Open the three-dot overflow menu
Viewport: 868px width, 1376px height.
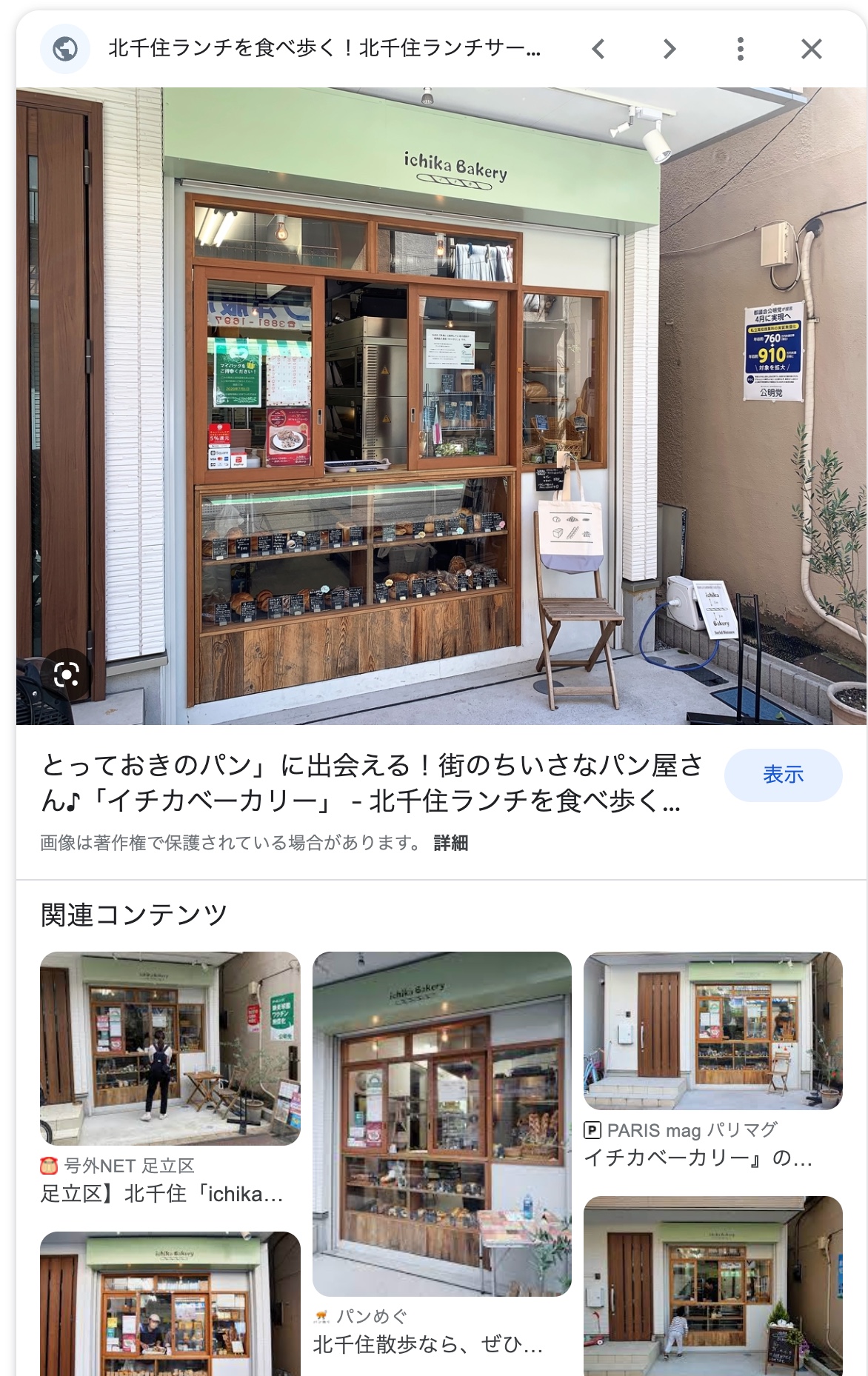pyautogui.click(x=740, y=50)
